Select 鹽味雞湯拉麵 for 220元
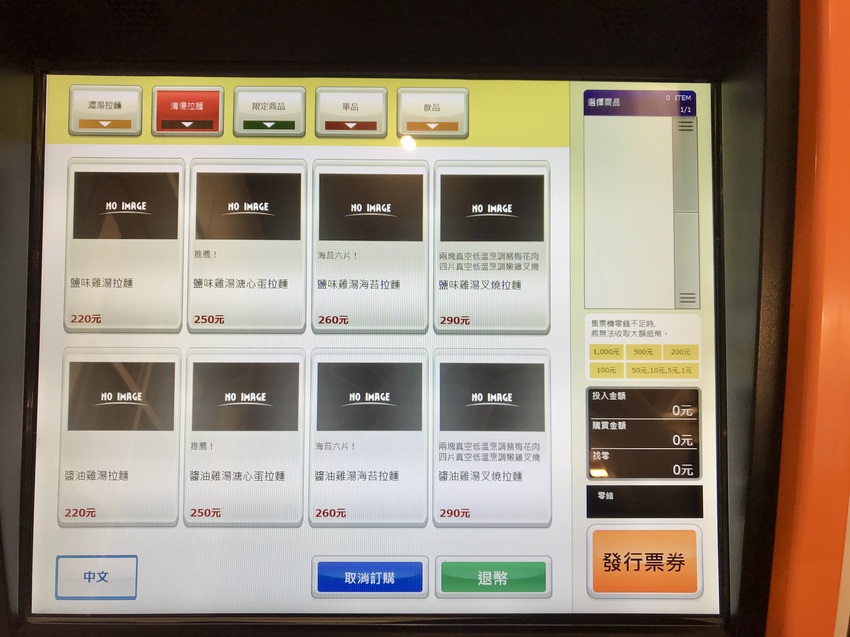 click(125, 245)
